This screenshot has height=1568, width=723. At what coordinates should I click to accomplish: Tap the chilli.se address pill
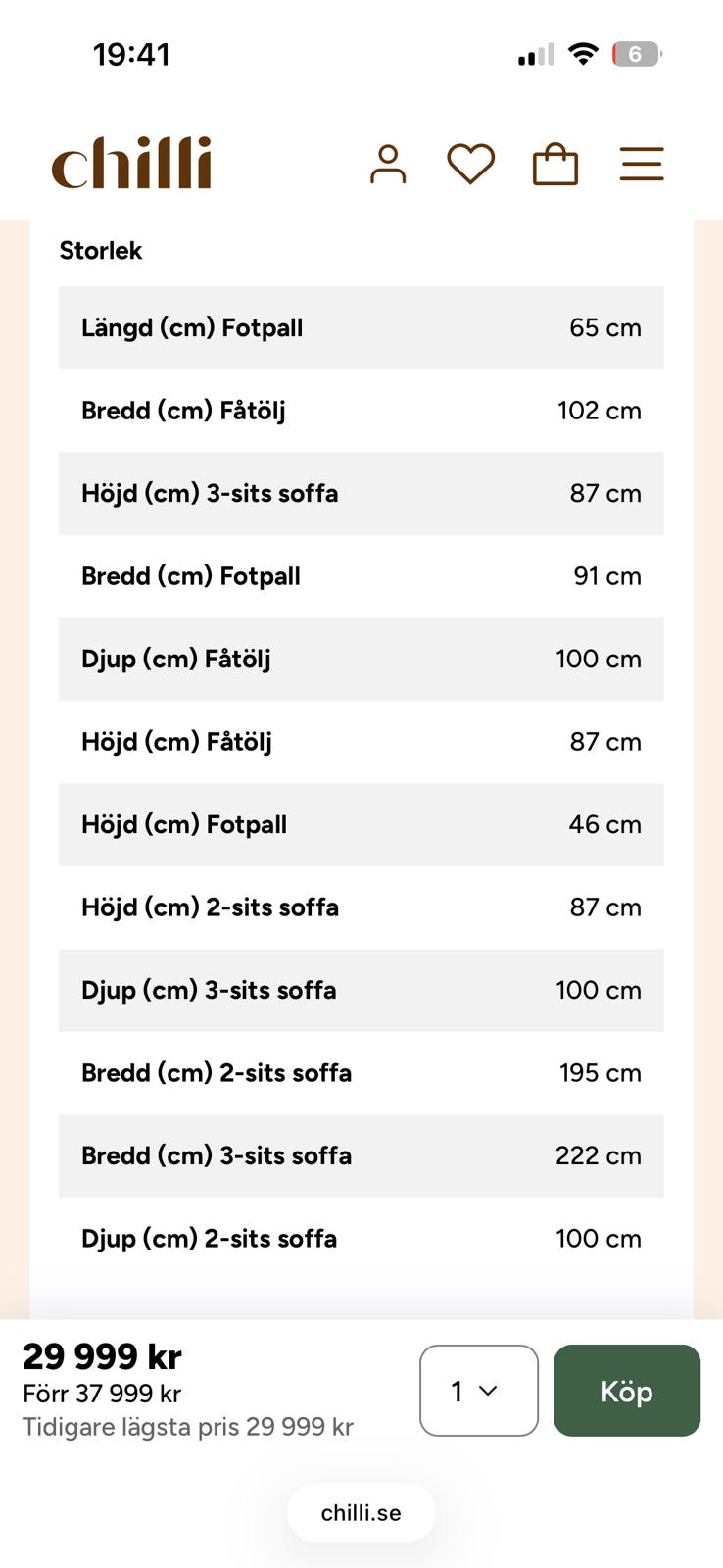click(361, 1512)
